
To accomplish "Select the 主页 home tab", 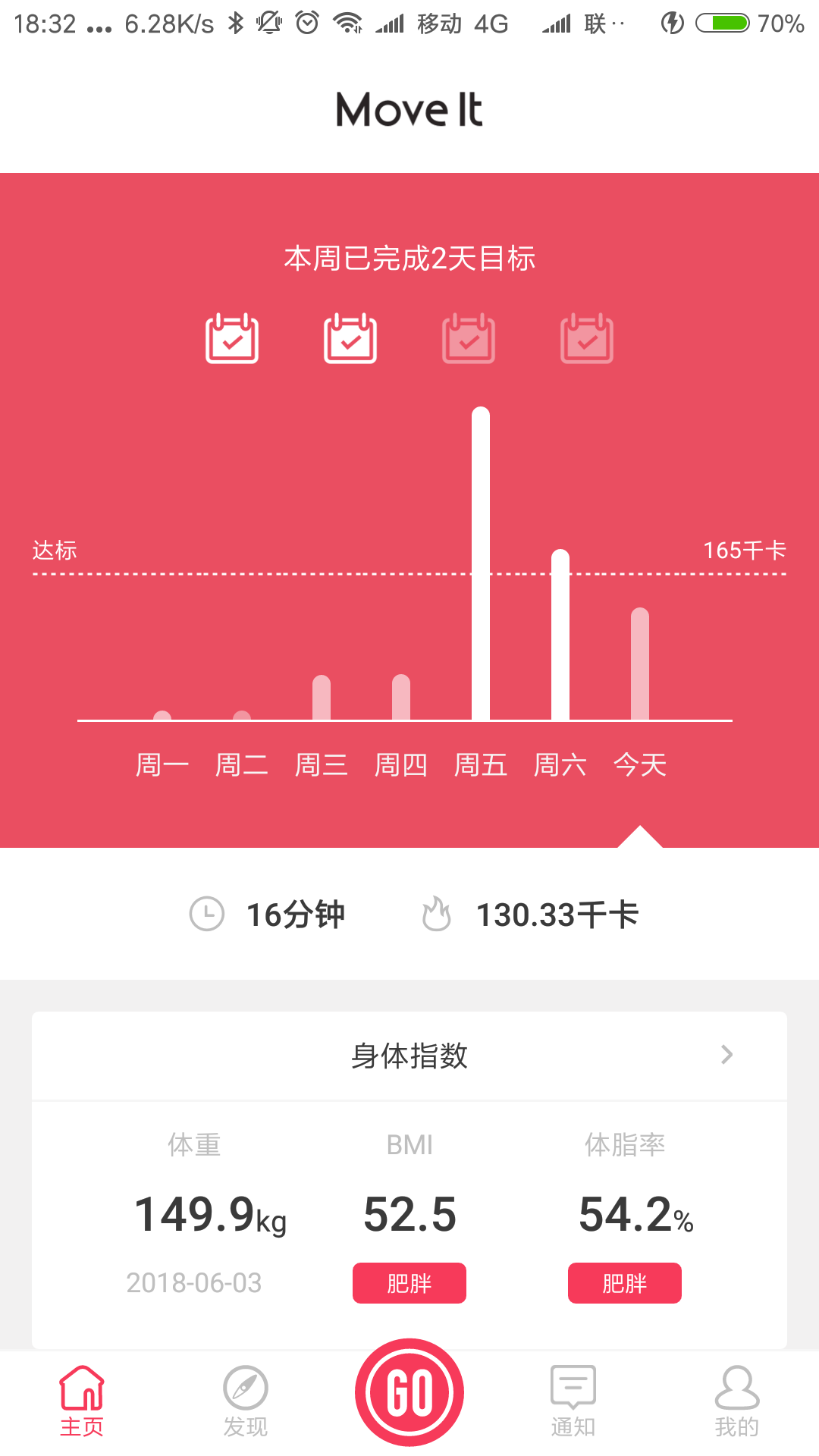I will pyautogui.click(x=82, y=1401).
